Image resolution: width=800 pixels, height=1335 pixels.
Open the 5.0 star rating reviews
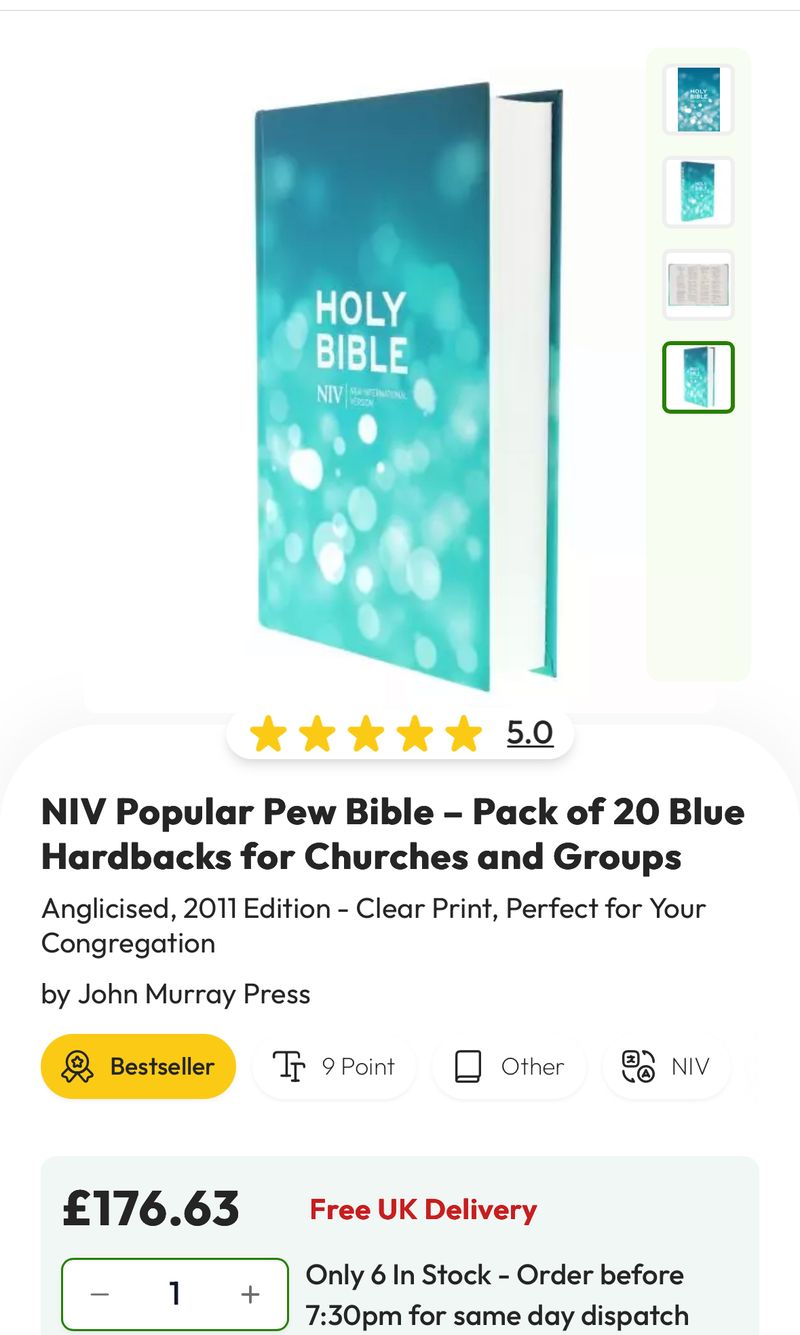(529, 733)
